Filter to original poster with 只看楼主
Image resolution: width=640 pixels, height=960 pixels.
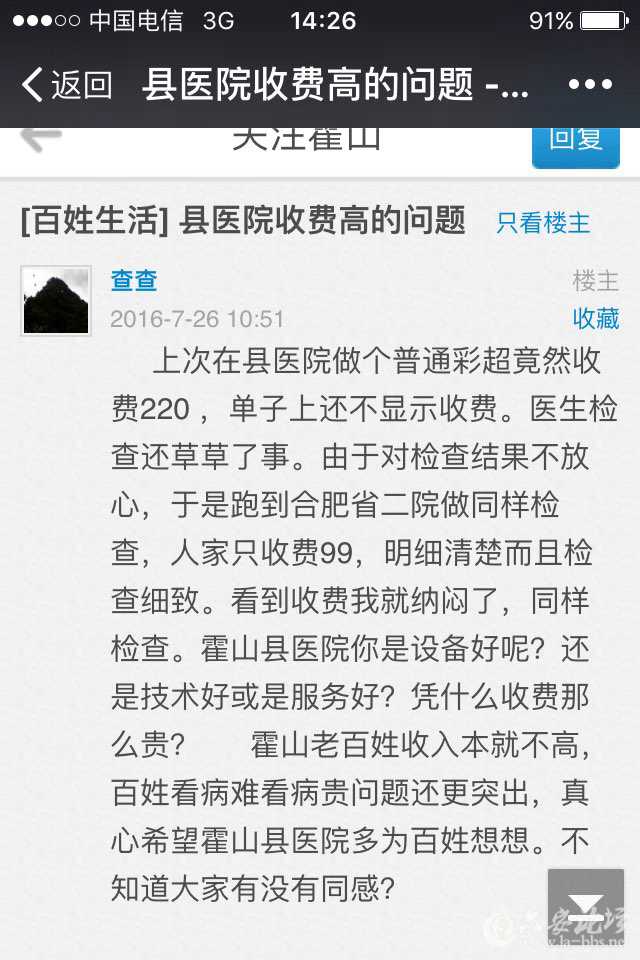click(543, 222)
